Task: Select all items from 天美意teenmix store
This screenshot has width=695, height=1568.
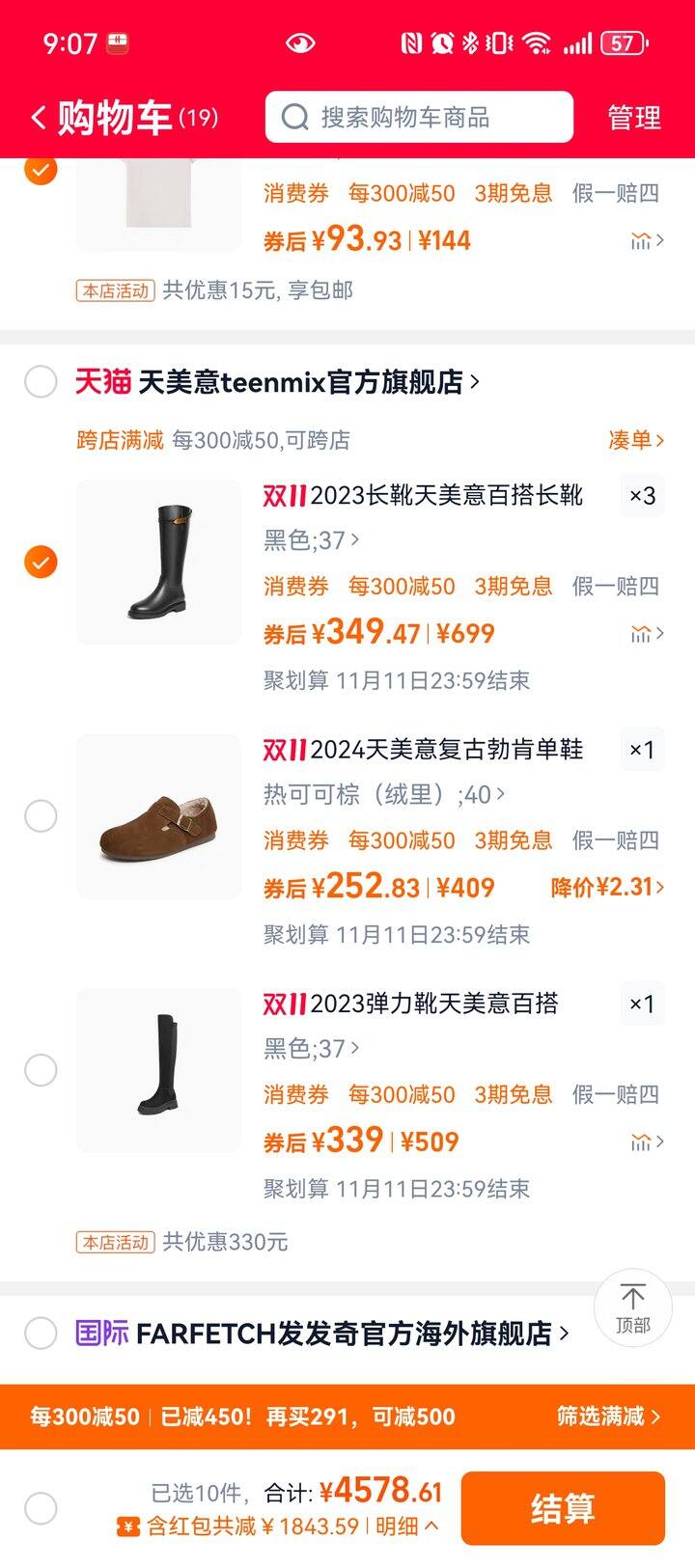Action: click(x=41, y=381)
